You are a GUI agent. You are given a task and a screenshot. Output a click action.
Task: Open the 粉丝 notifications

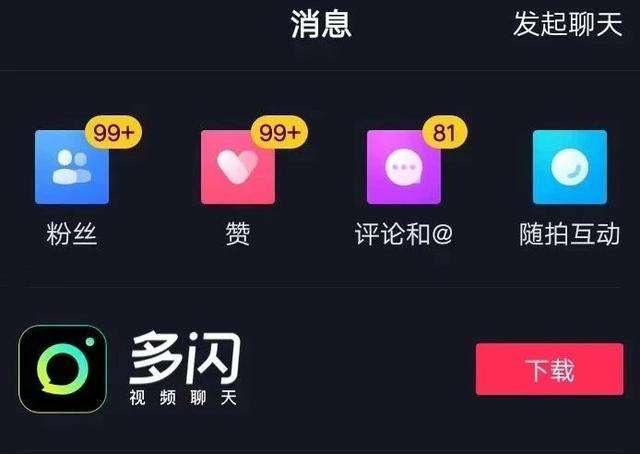click(x=72, y=168)
